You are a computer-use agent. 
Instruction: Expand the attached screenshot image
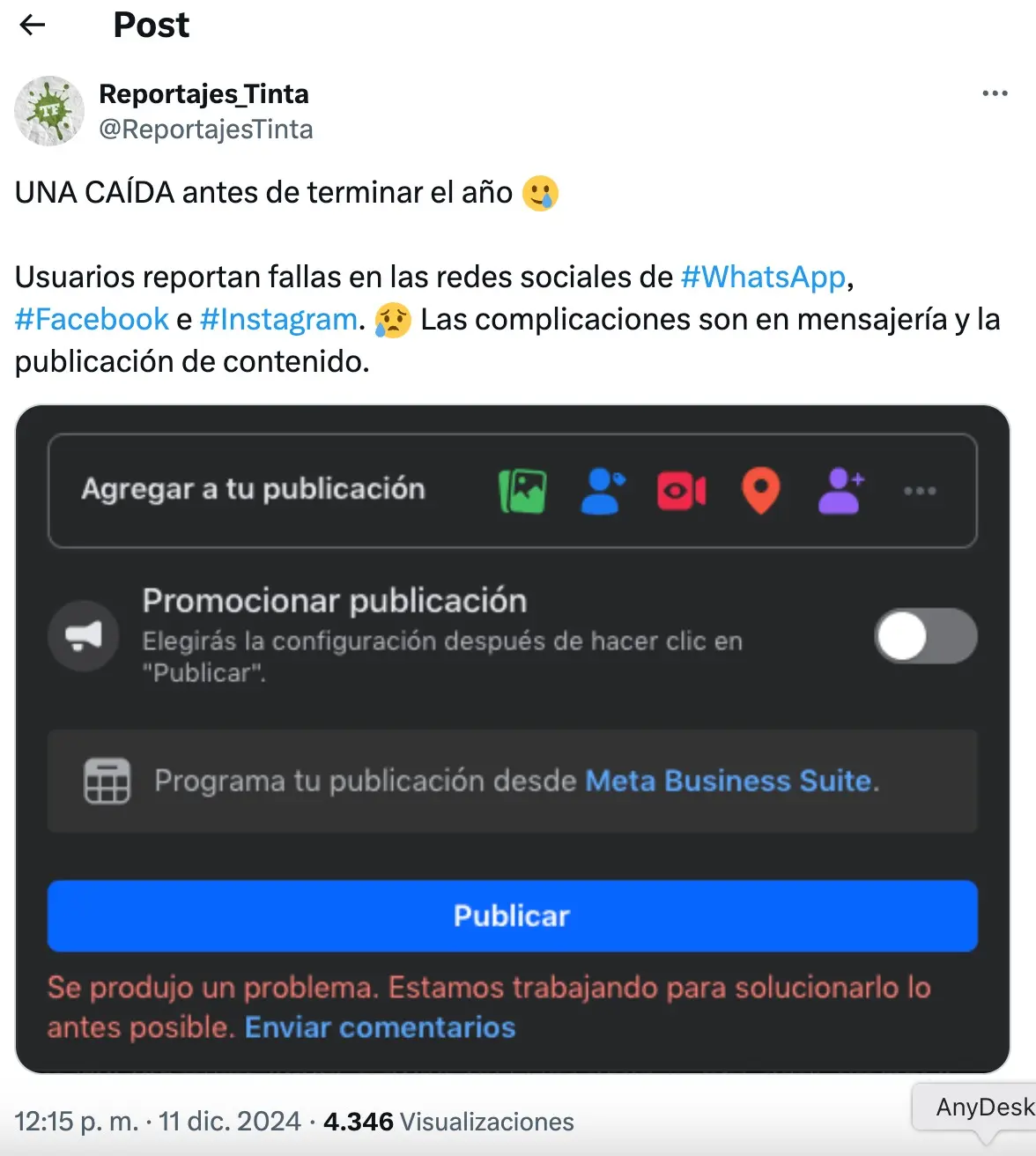[512, 738]
